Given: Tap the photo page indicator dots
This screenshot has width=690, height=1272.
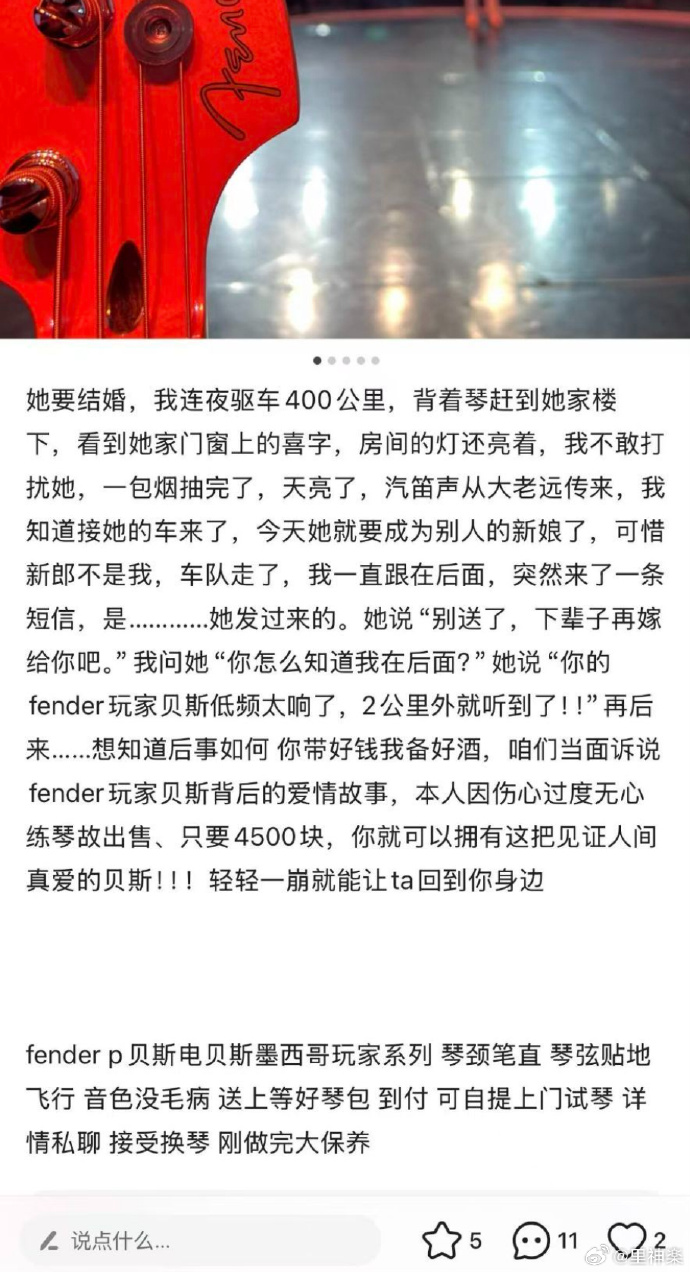Looking at the screenshot, I should pos(345,360).
